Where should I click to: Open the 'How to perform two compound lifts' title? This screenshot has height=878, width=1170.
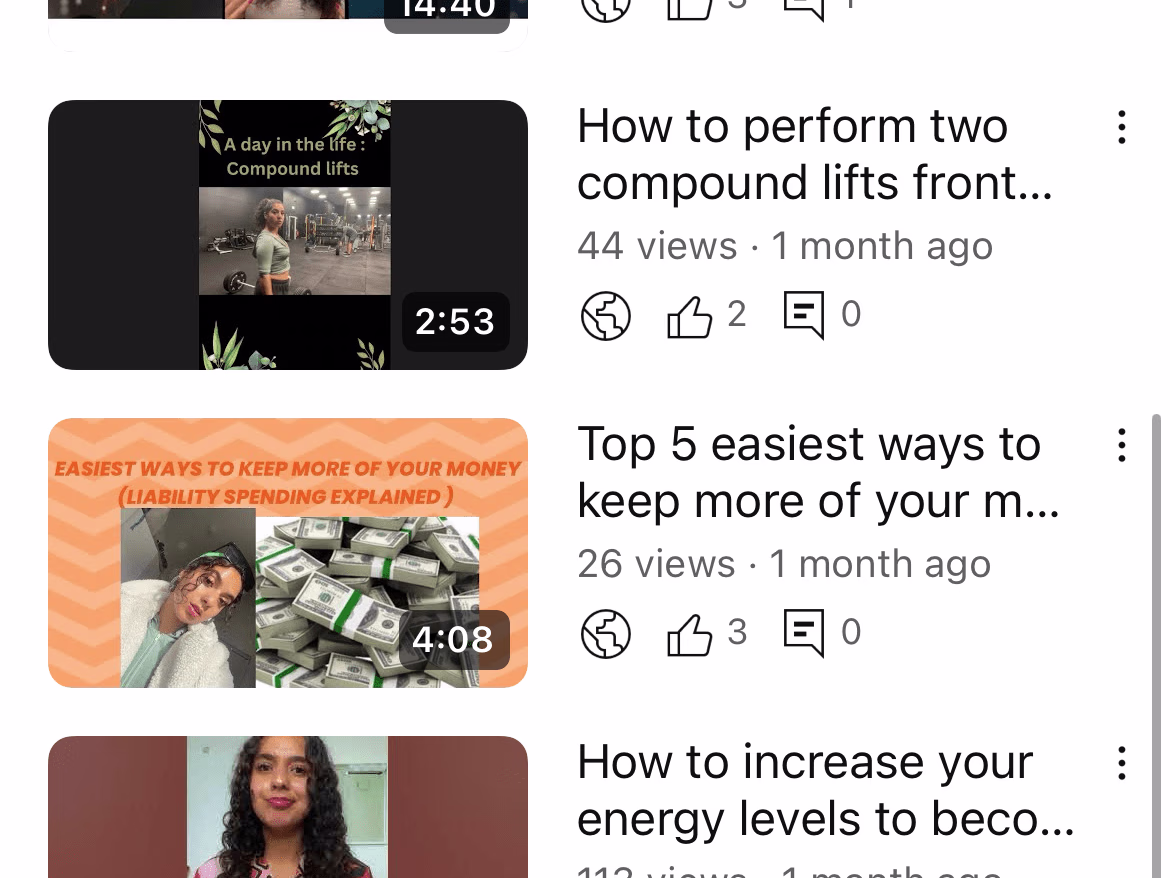[x=814, y=155]
